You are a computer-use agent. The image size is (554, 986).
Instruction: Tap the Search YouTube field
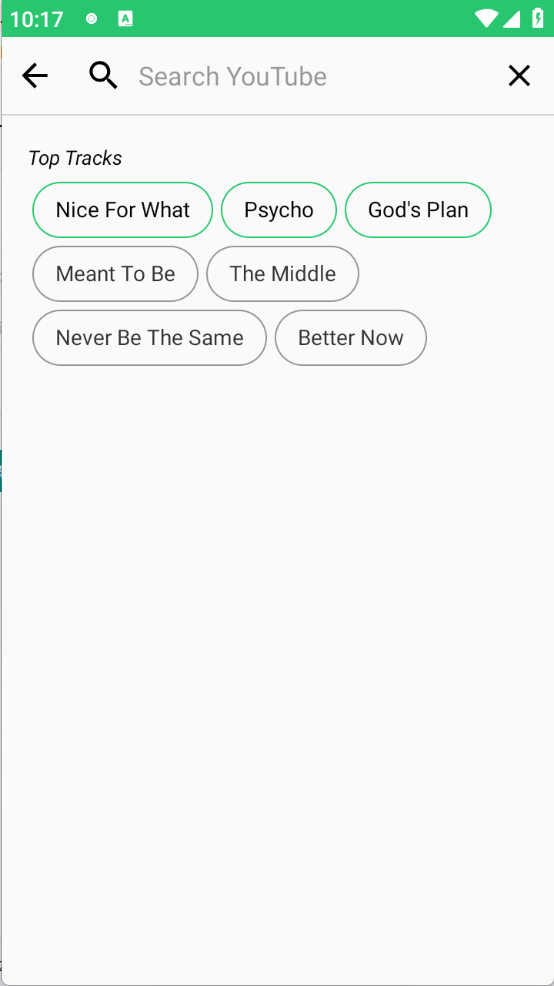tap(314, 77)
